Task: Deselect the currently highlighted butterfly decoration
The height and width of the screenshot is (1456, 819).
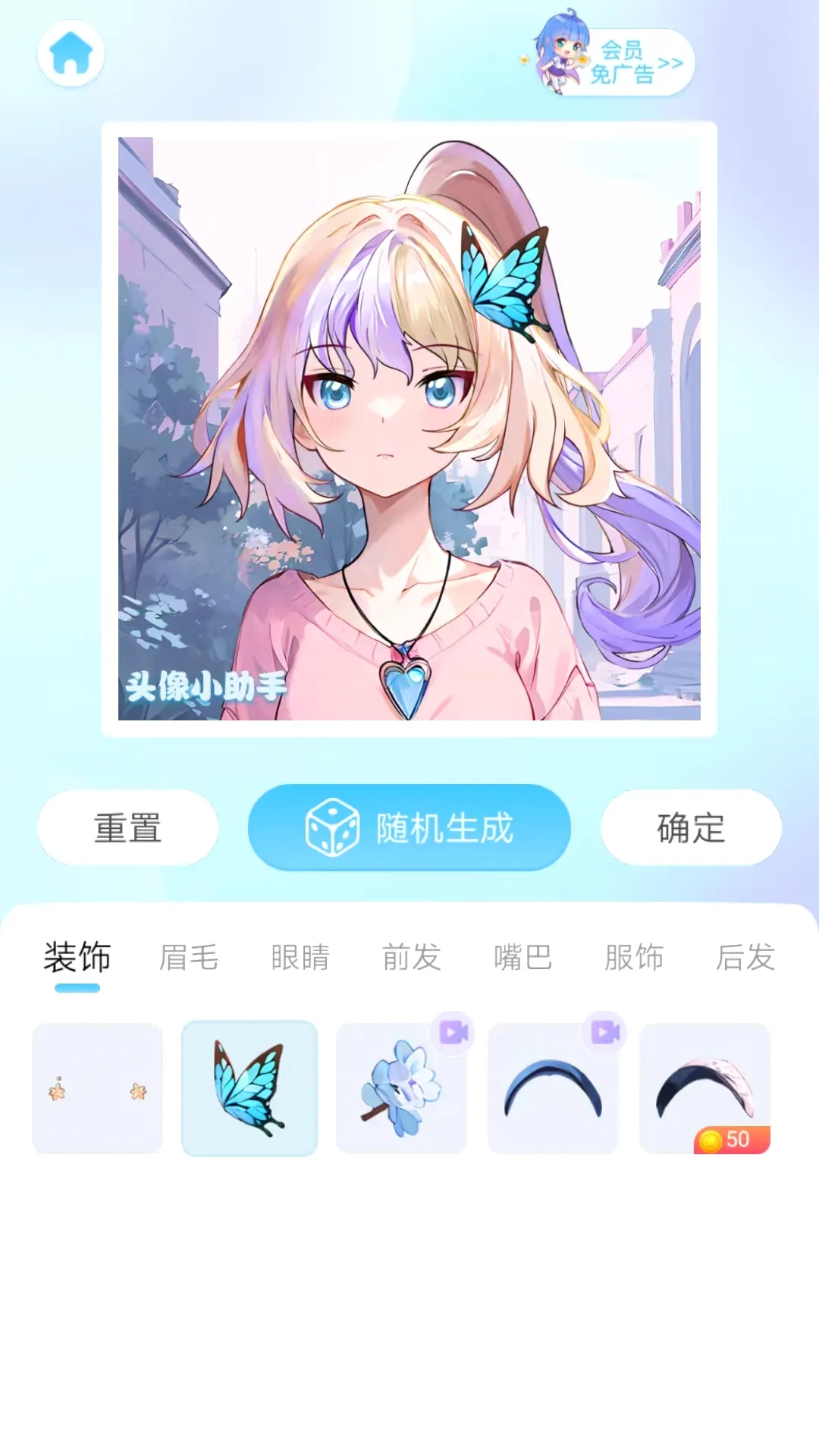Action: pyautogui.click(x=249, y=1088)
